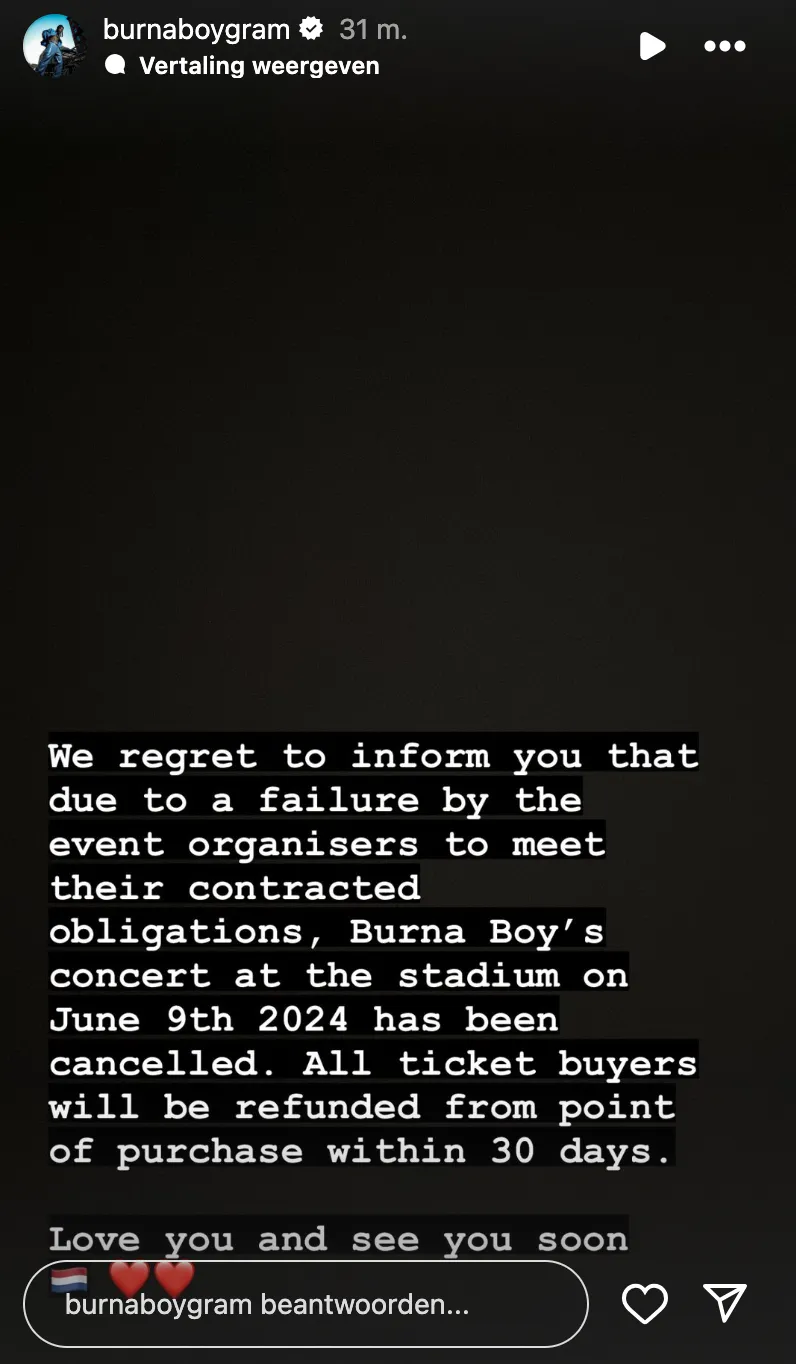Open the three-dot options menu

(725, 46)
